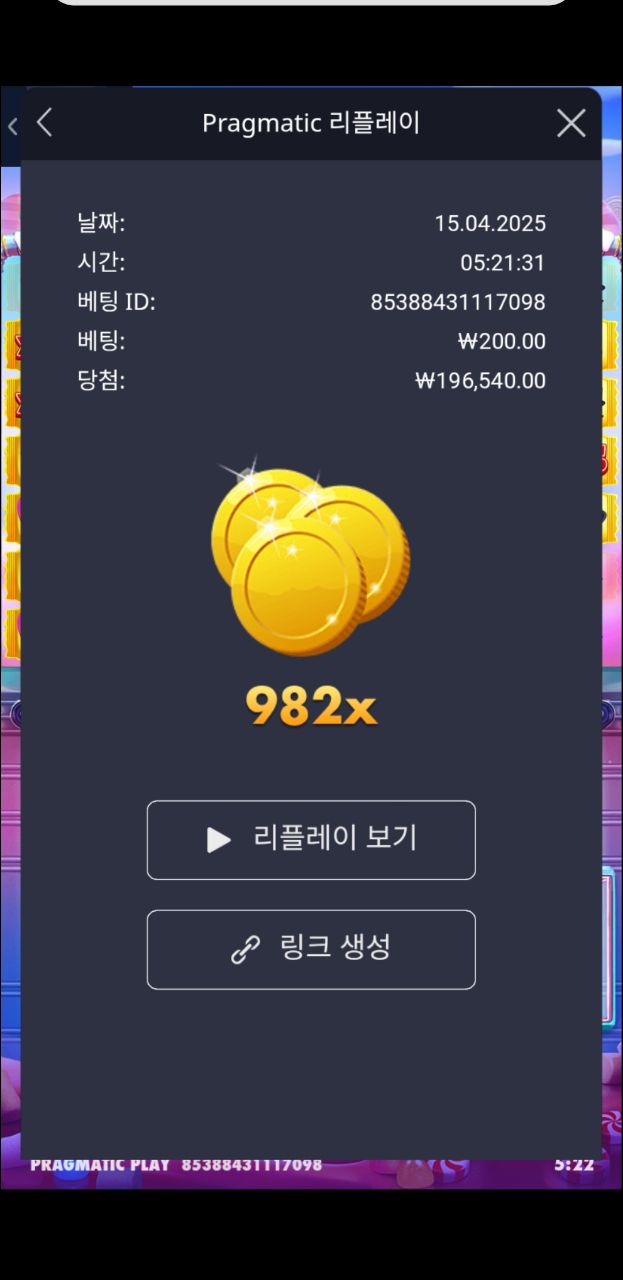Close the Pragmatic 리플레이 dialog
Image resolution: width=623 pixels, height=1280 pixels.
[571, 123]
